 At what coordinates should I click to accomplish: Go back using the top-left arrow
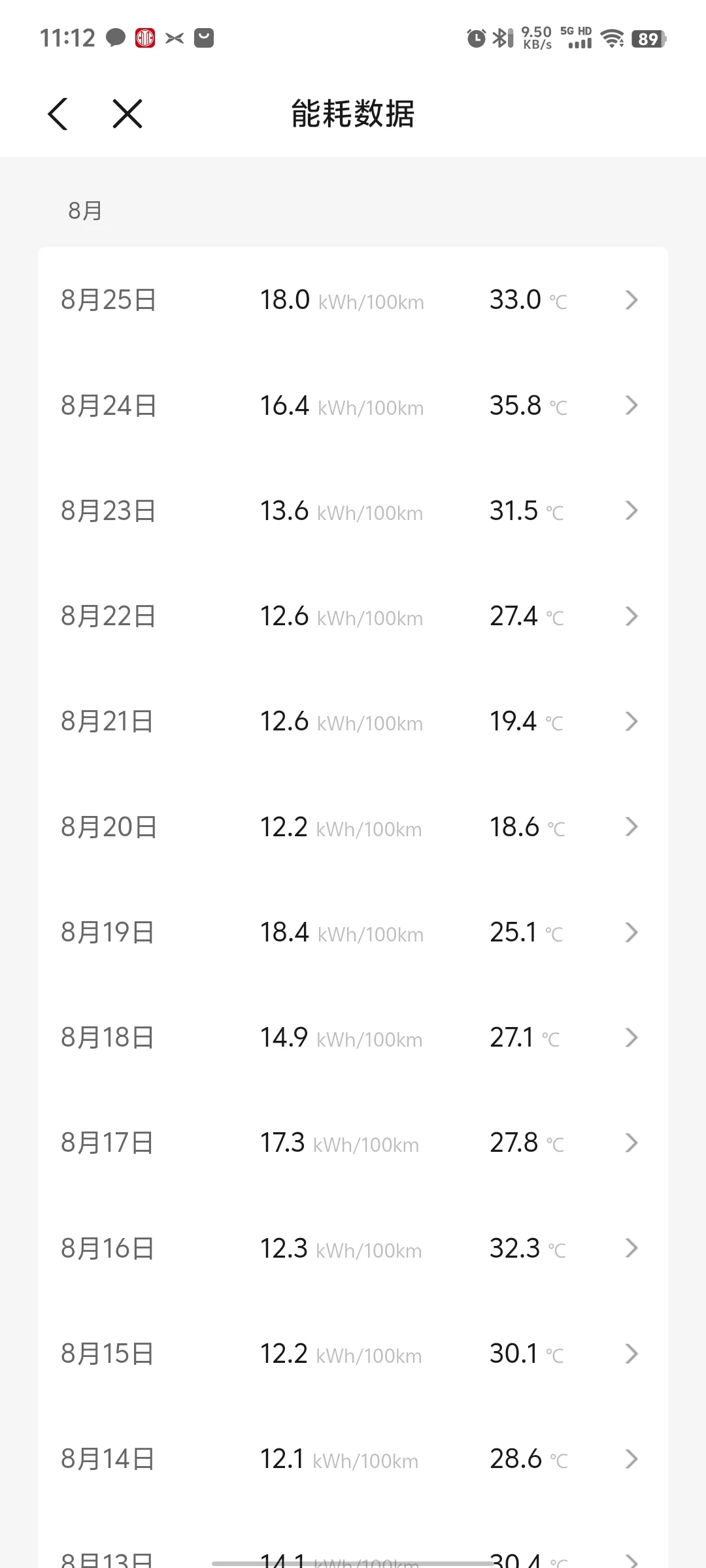coord(58,114)
